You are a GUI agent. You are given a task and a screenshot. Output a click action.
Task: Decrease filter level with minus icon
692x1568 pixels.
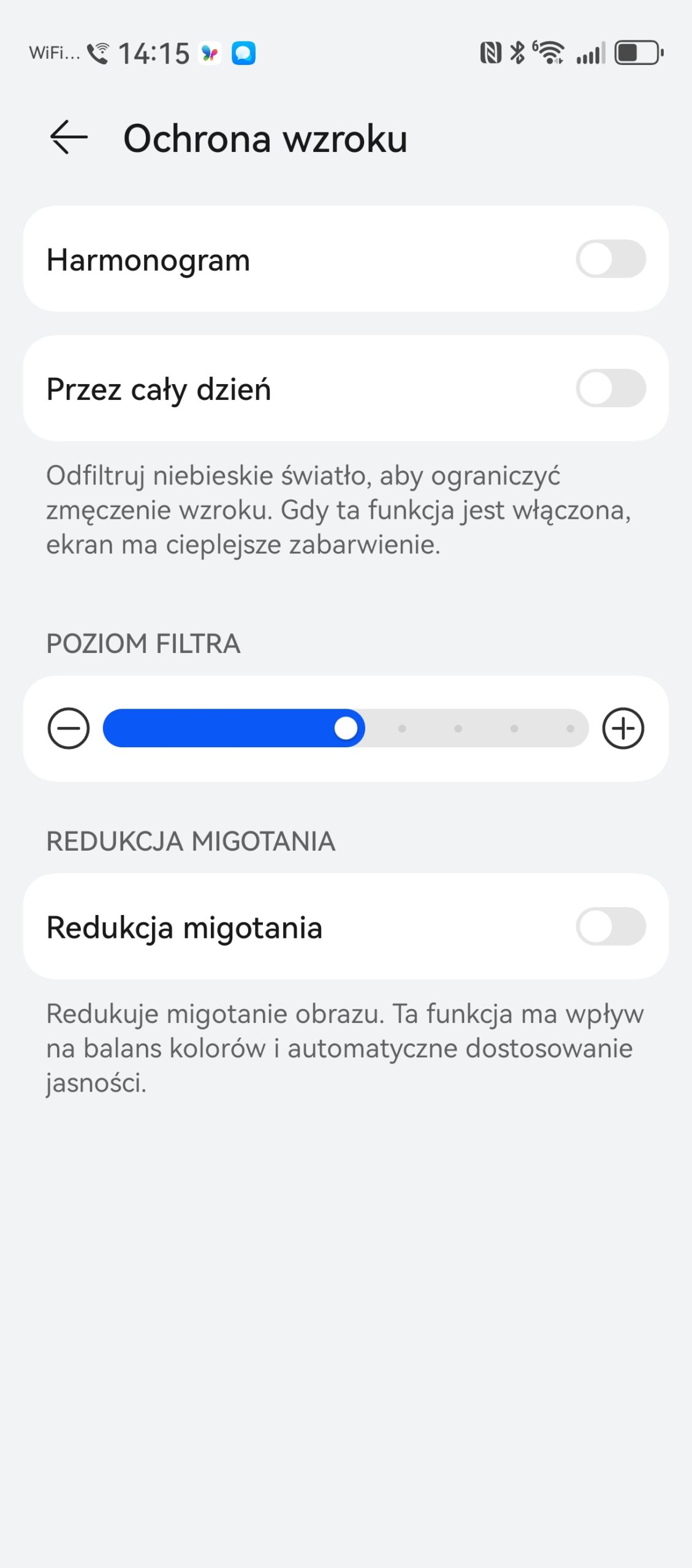(x=69, y=728)
